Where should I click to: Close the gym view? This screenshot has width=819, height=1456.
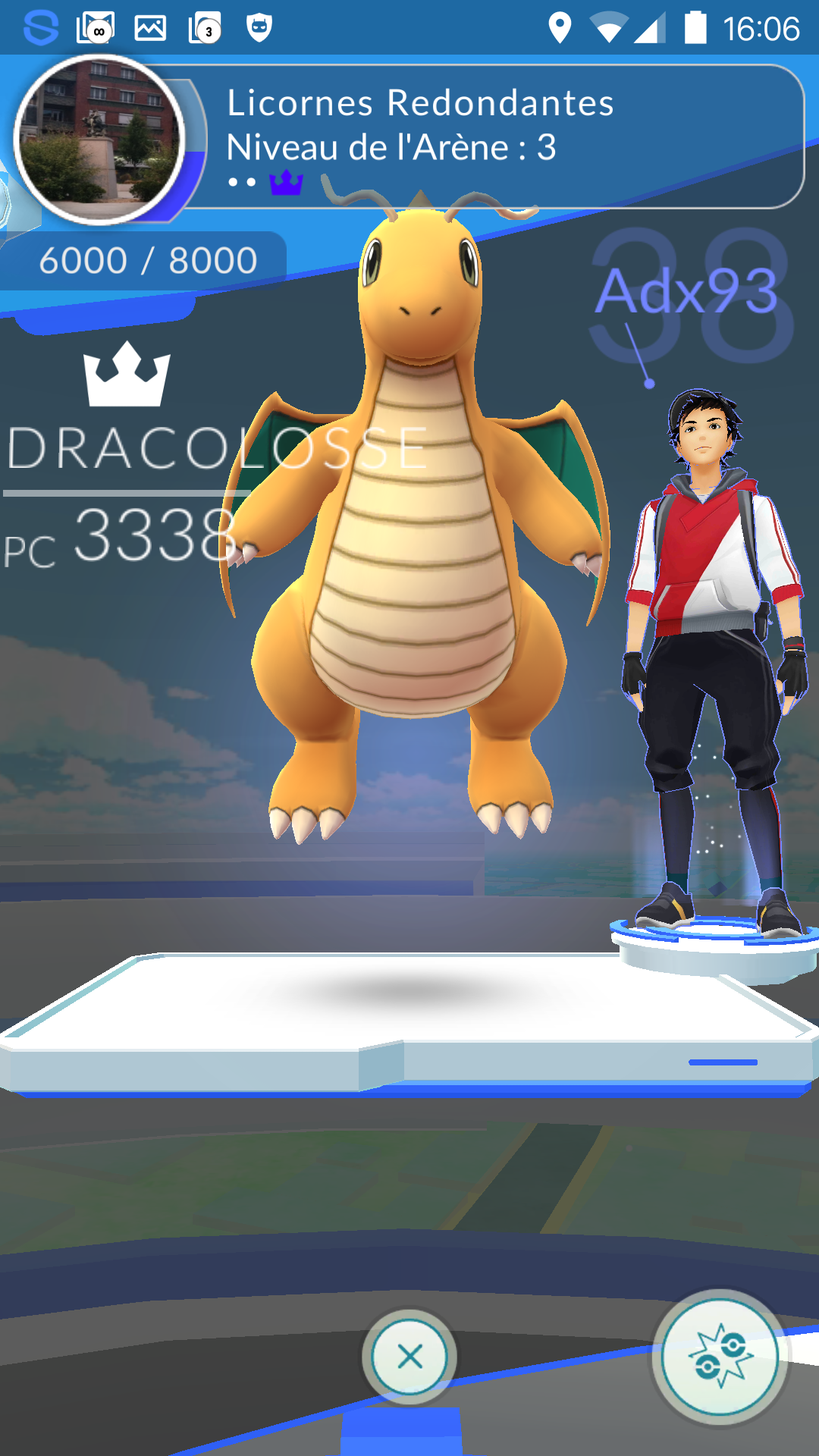coord(409,1356)
